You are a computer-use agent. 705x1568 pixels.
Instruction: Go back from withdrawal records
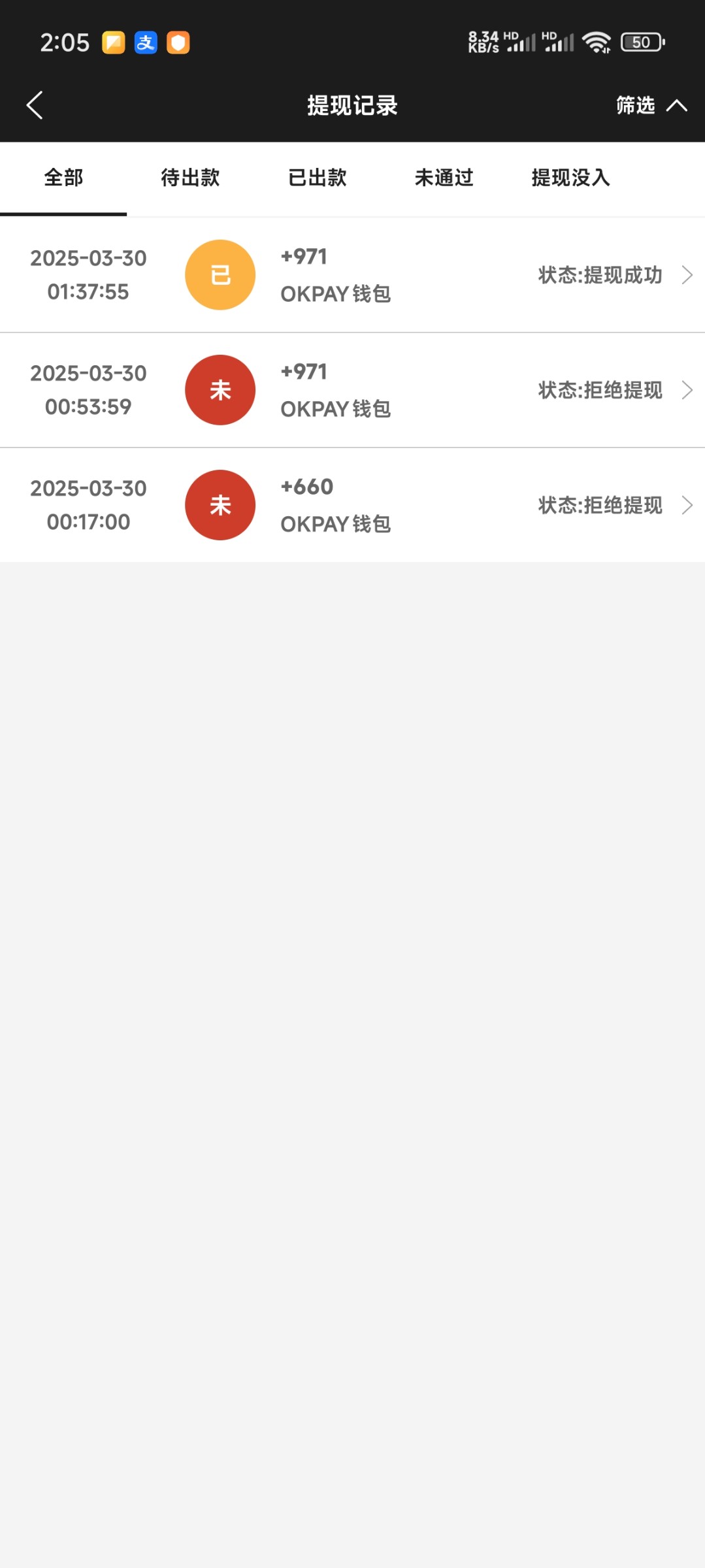35,105
